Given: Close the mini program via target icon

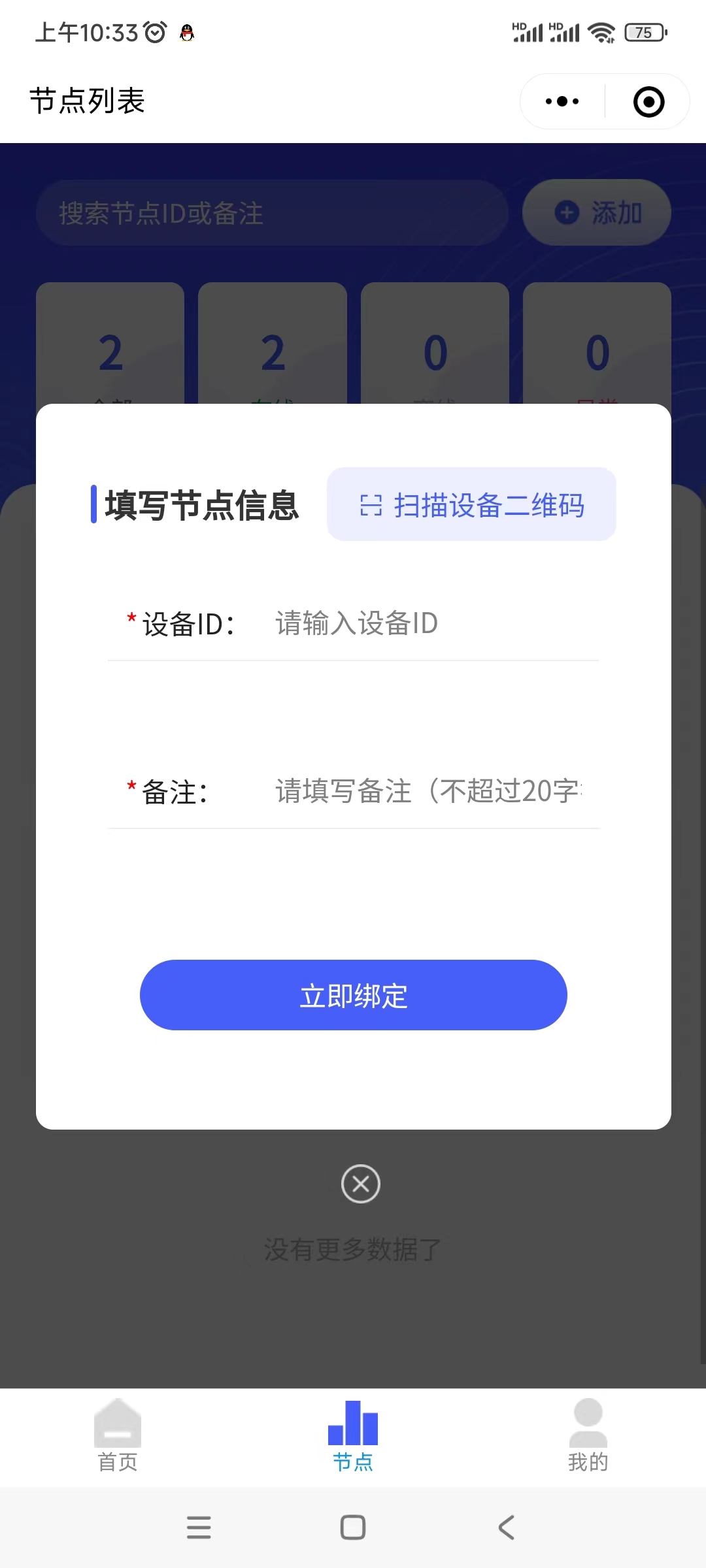Looking at the screenshot, I should tap(649, 102).
